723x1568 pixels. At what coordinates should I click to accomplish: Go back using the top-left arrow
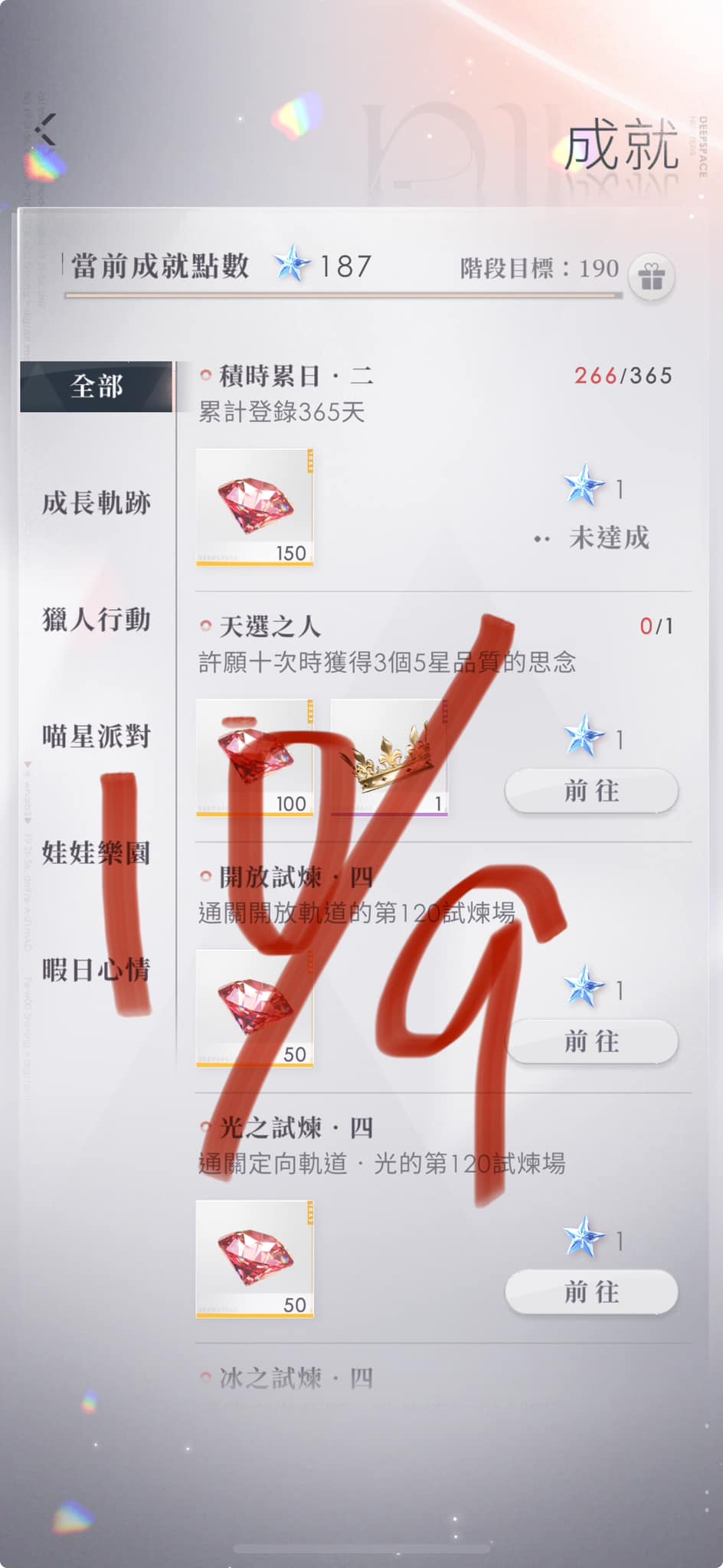[47, 129]
